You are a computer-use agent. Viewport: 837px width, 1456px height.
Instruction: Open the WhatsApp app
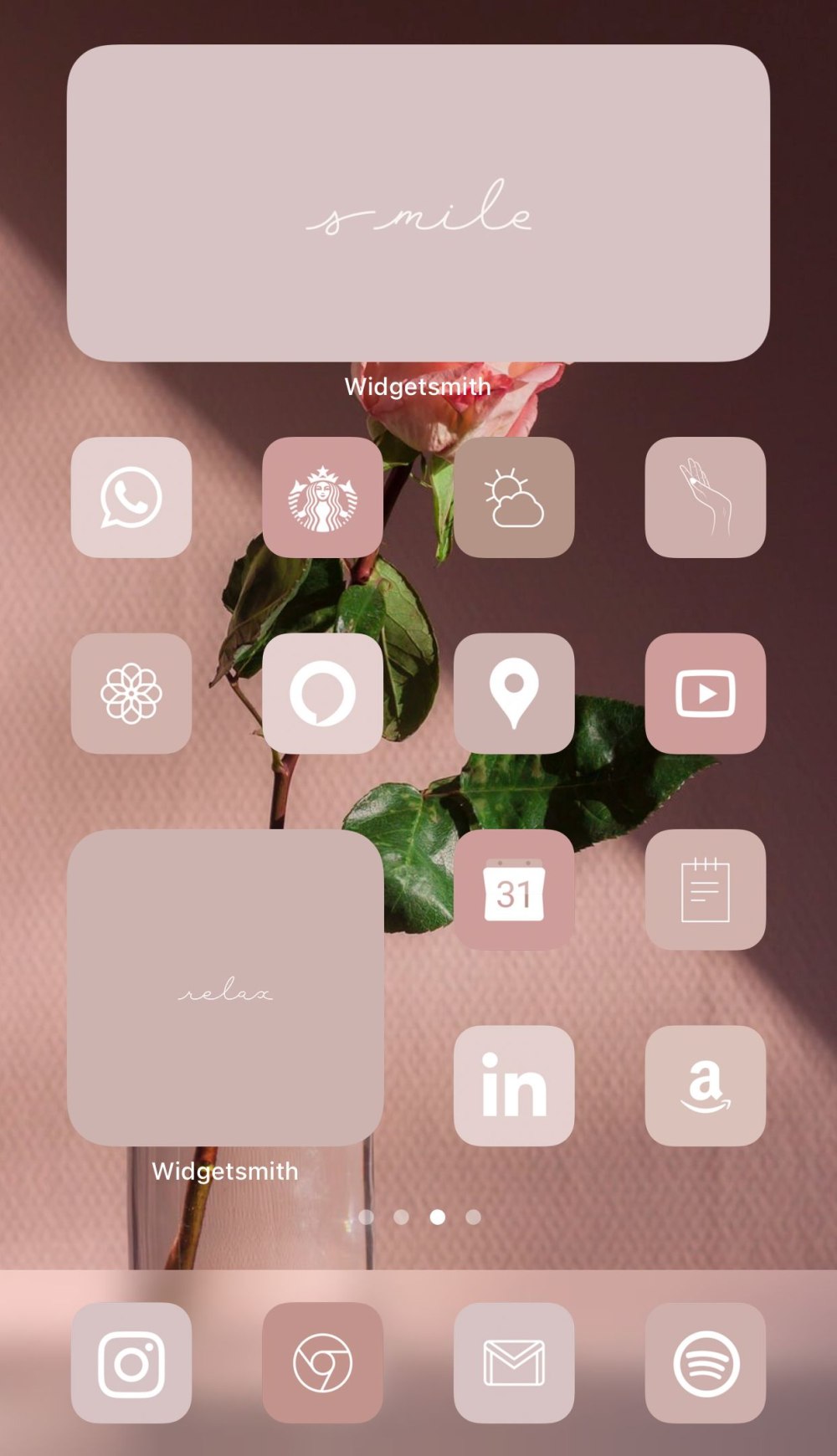(x=131, y=497)
